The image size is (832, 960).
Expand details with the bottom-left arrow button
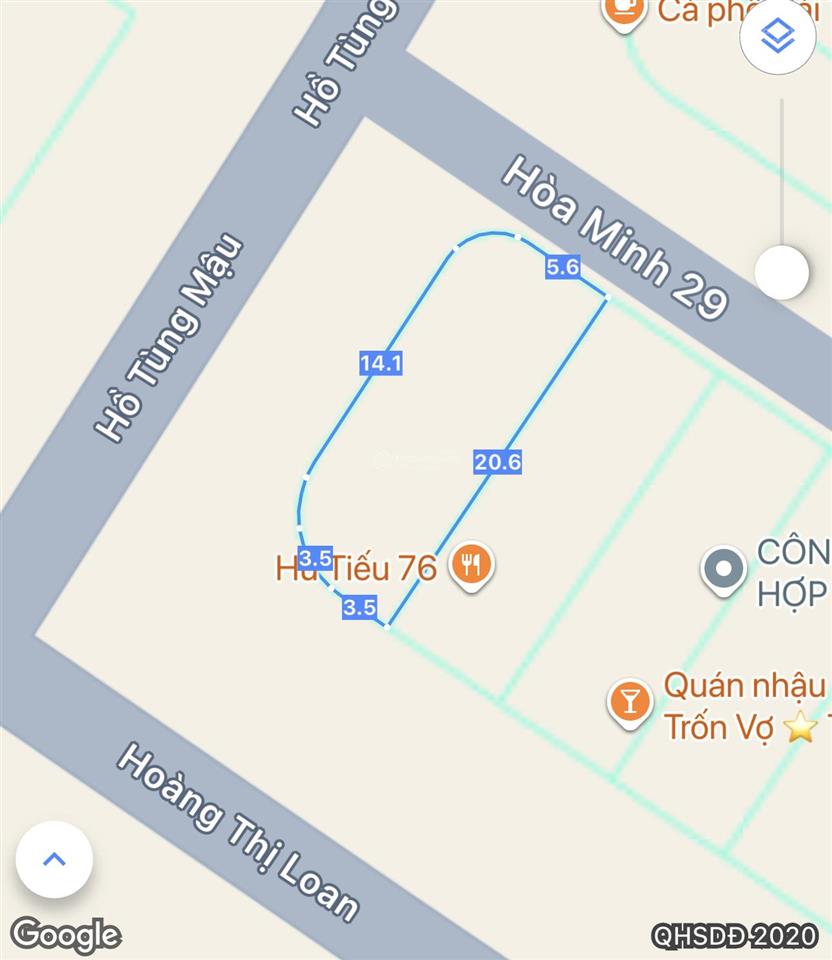53,858
